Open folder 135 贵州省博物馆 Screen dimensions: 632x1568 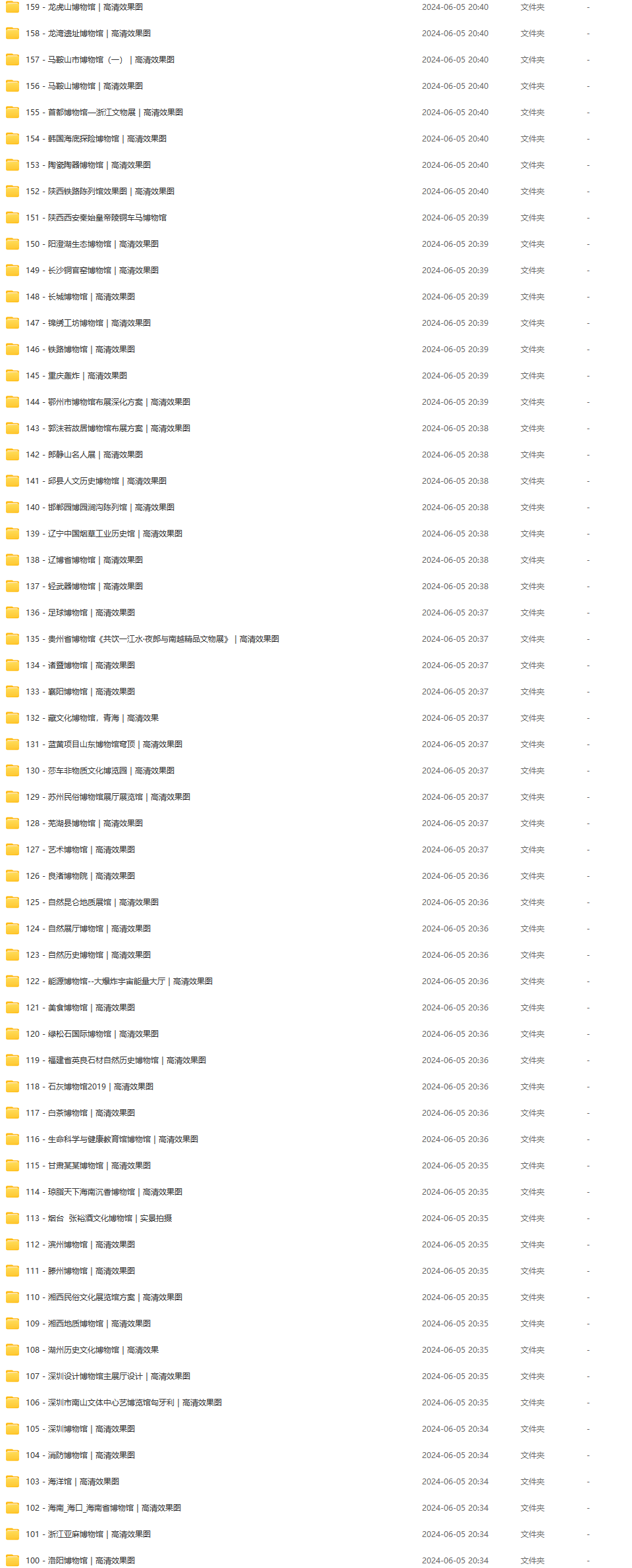[152, 639]
